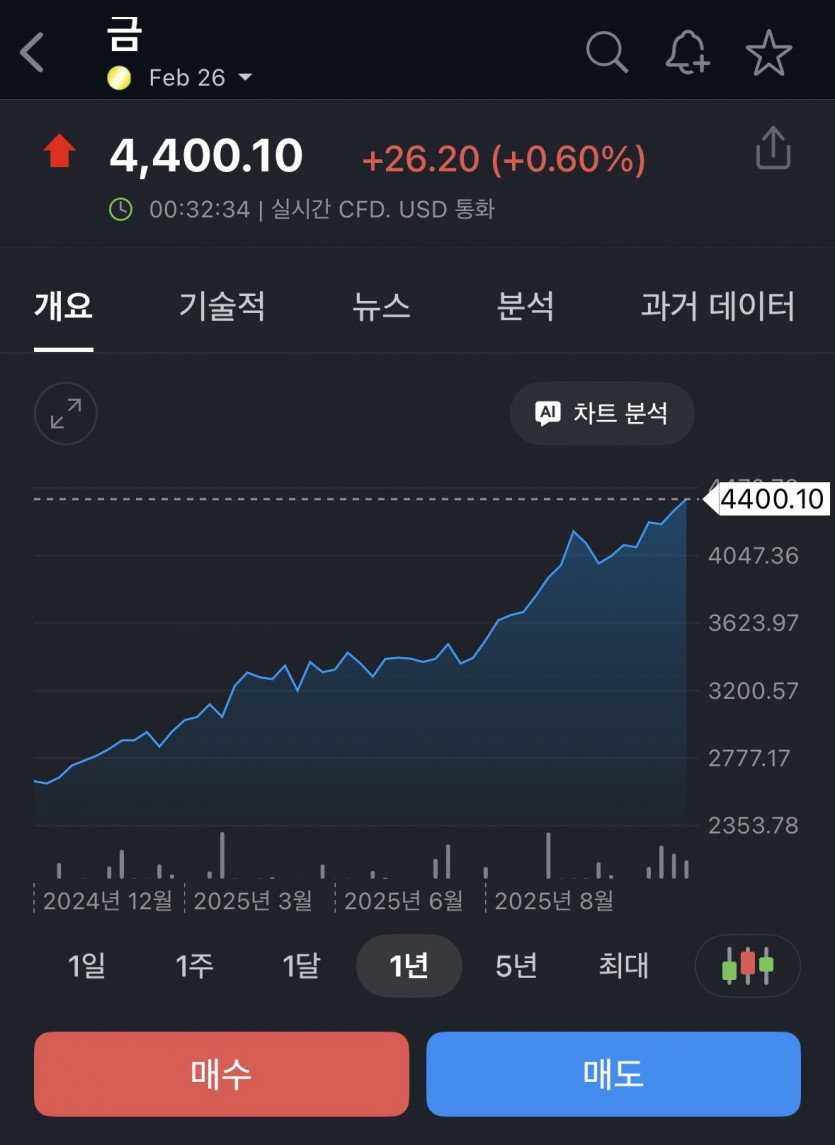This screenshot has width=835, height=1145.
Task: Select the 1주 chart range
Action: point(195,966)
